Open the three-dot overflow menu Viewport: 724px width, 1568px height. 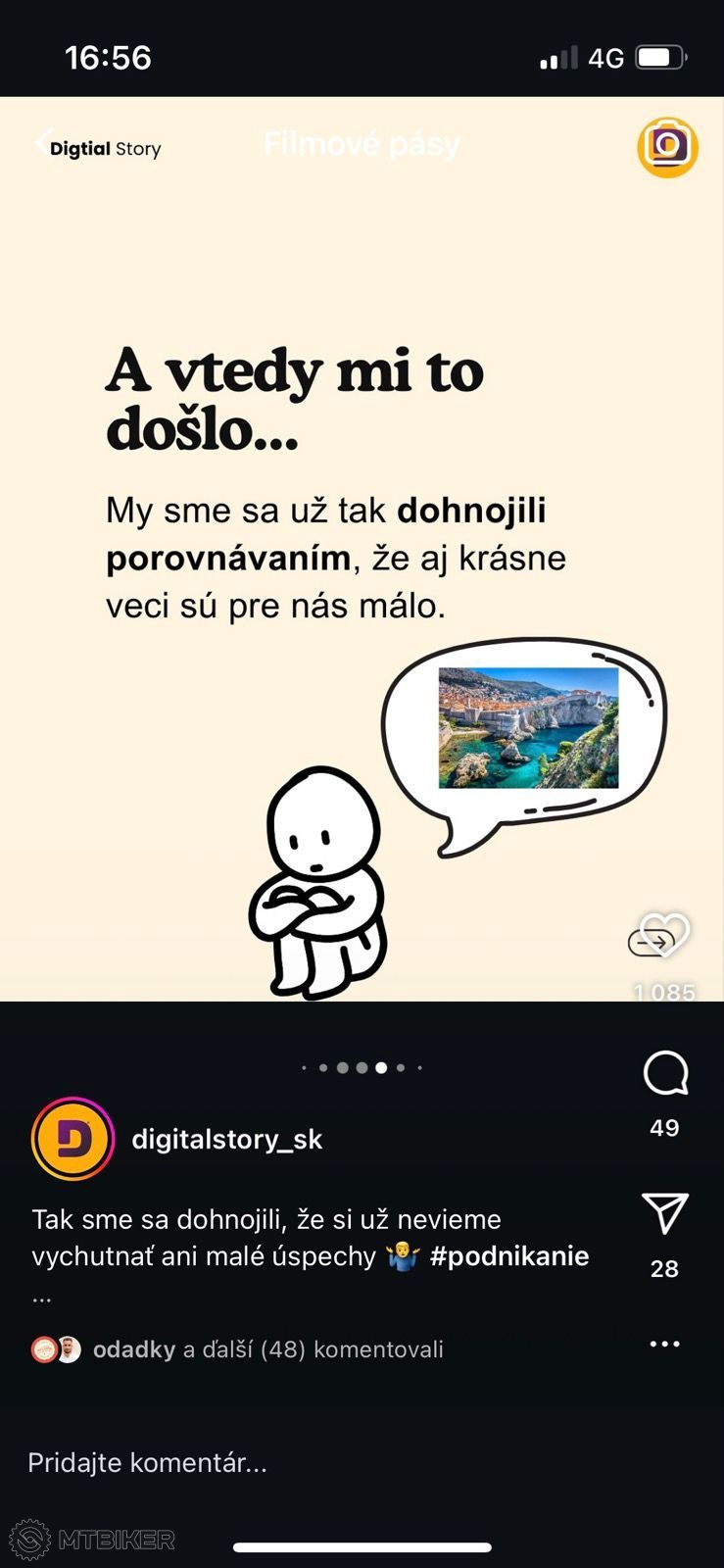click(664, 1344)
